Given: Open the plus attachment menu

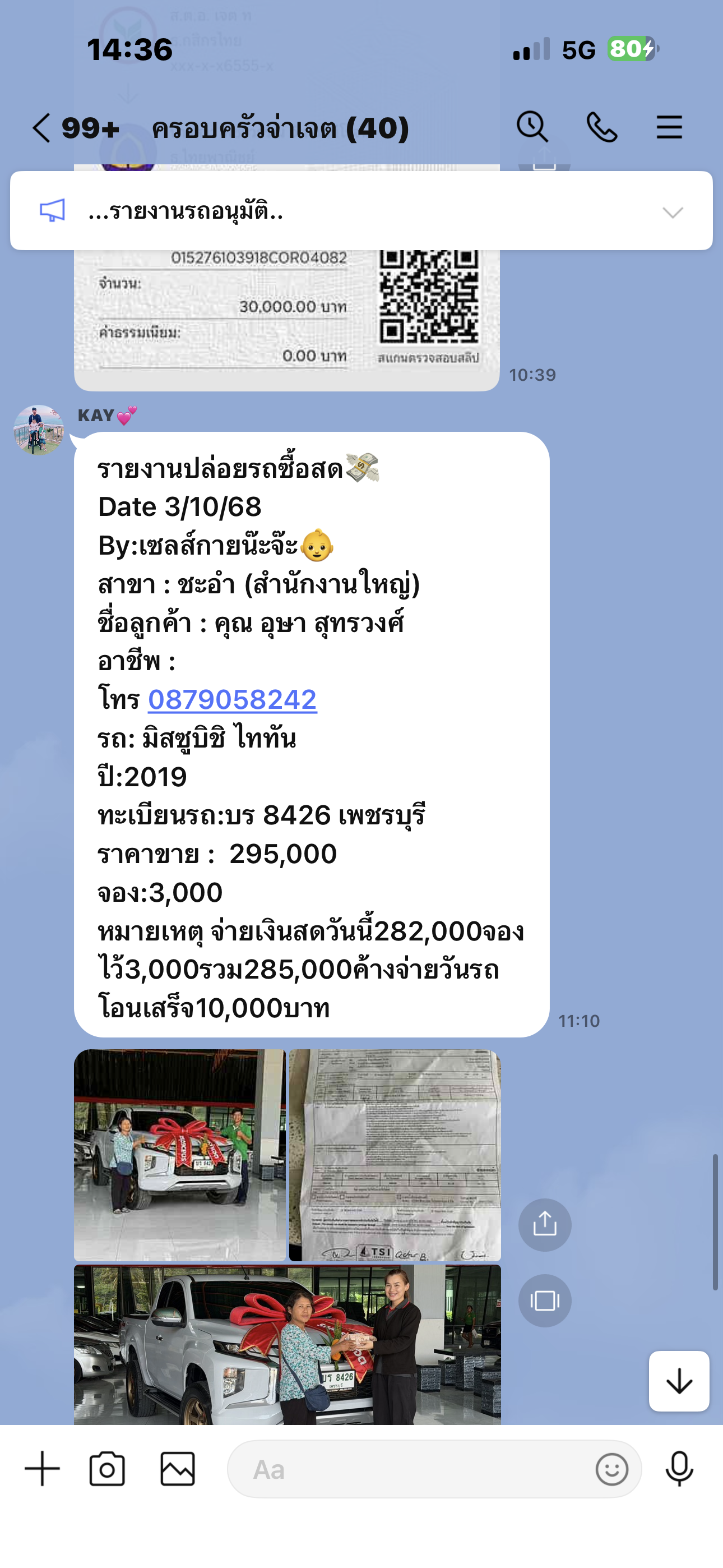Looking at the screenshot, I should [42, 1469].
